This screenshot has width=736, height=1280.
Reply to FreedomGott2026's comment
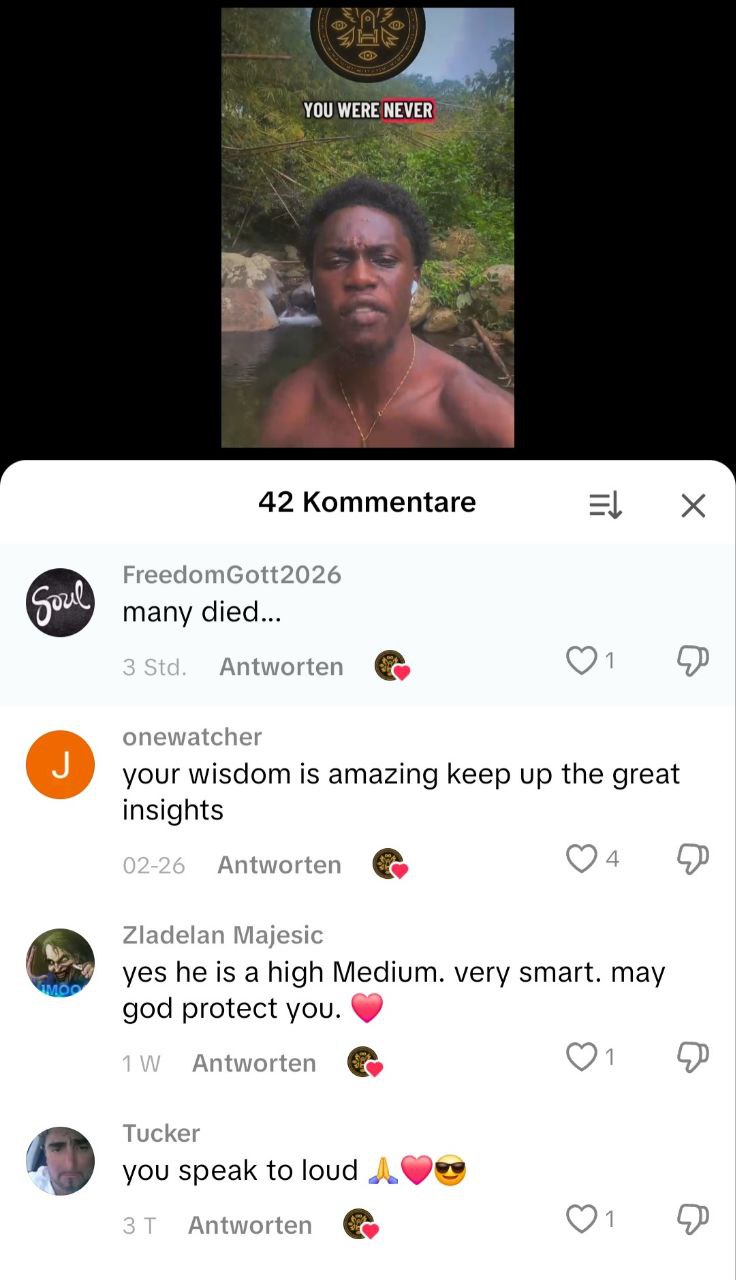click(x=281, y=667)
